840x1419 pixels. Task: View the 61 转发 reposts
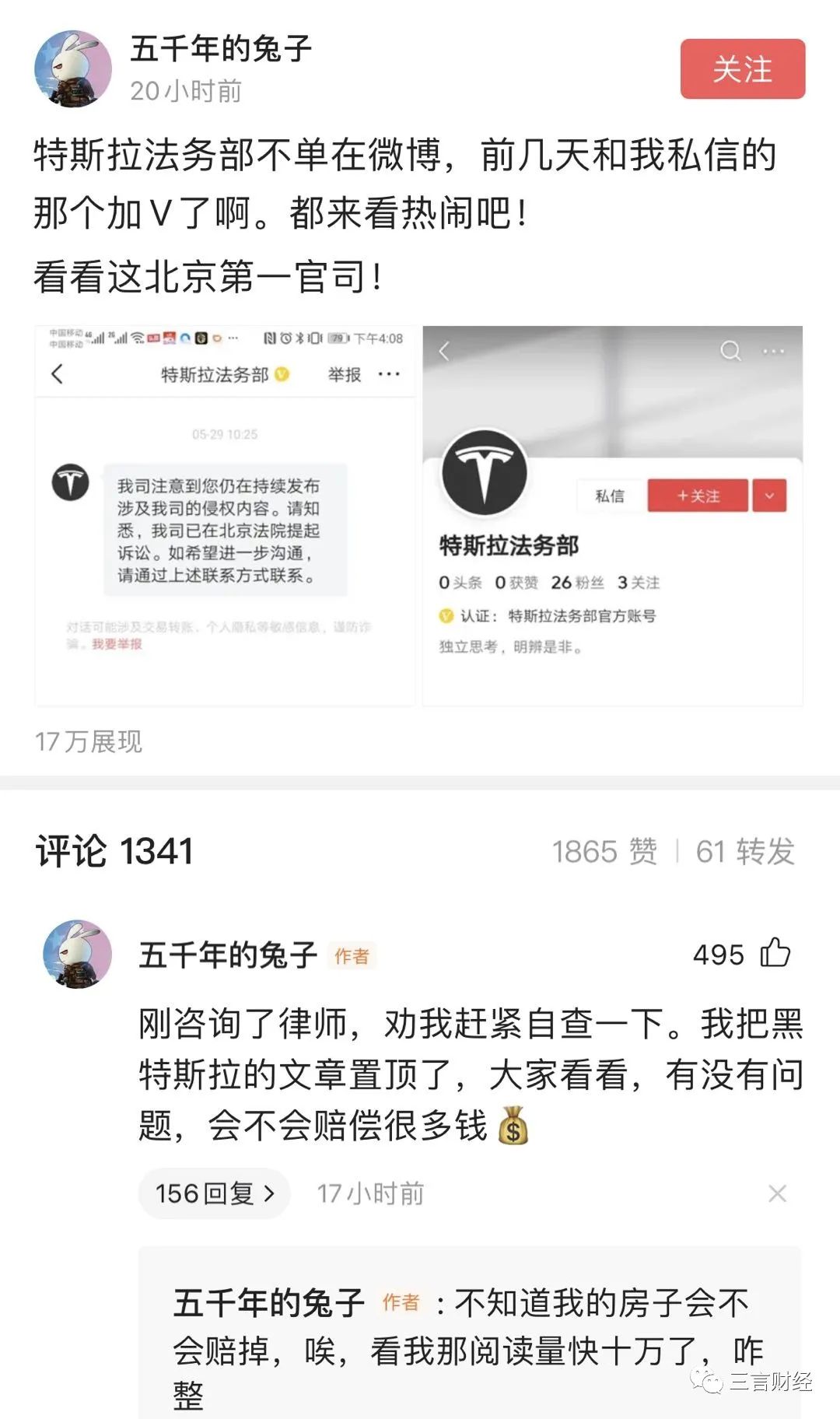744,851
